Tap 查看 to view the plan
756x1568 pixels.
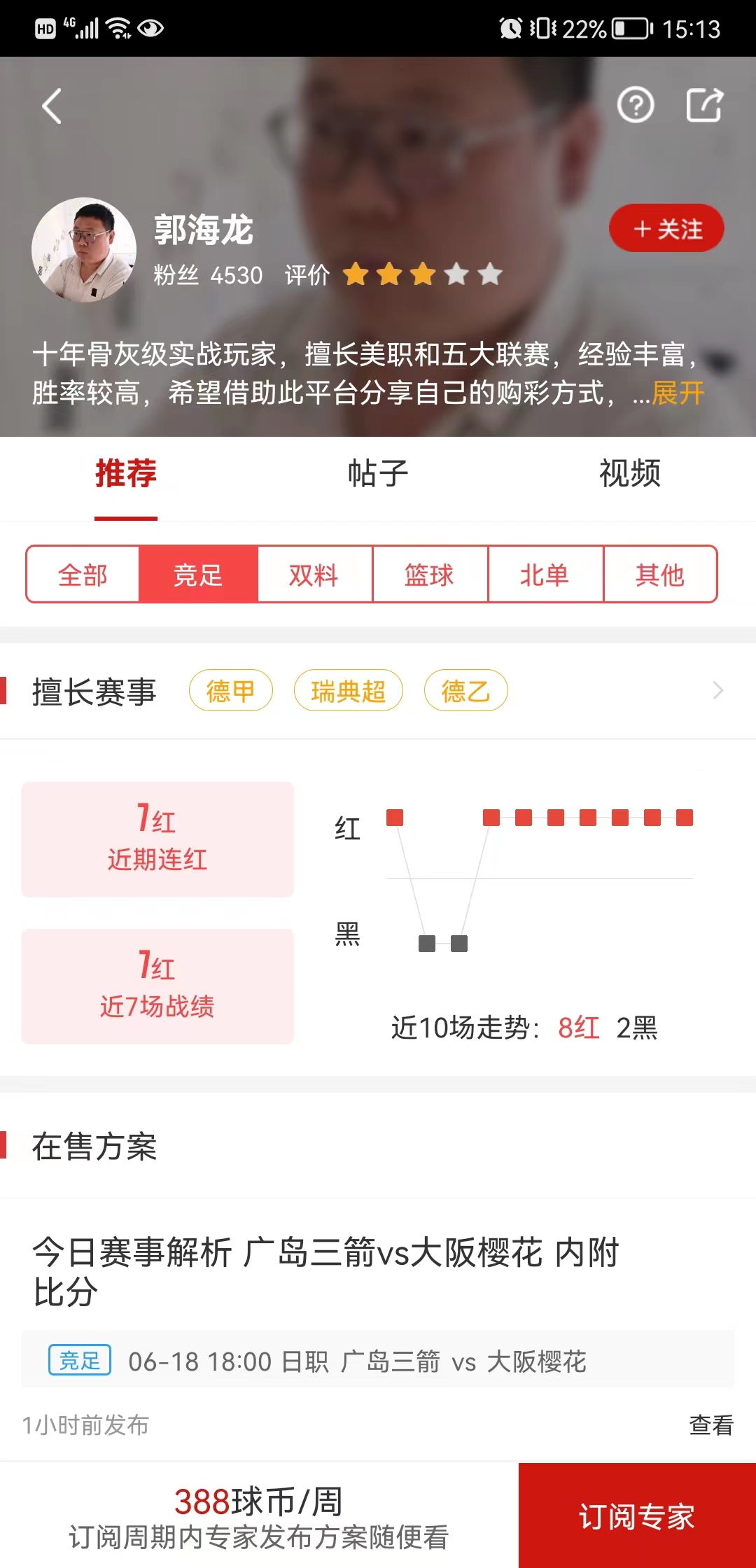click(710, 1424)
